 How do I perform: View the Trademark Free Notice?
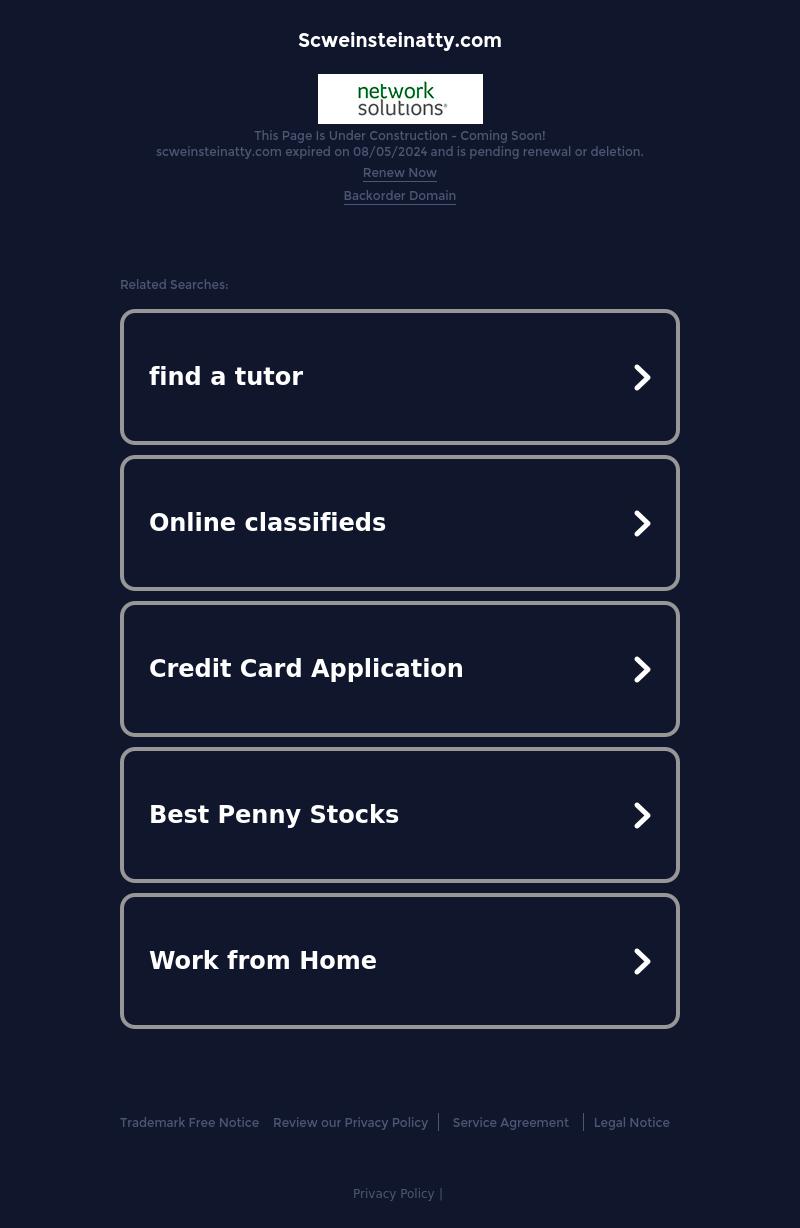189,1123
